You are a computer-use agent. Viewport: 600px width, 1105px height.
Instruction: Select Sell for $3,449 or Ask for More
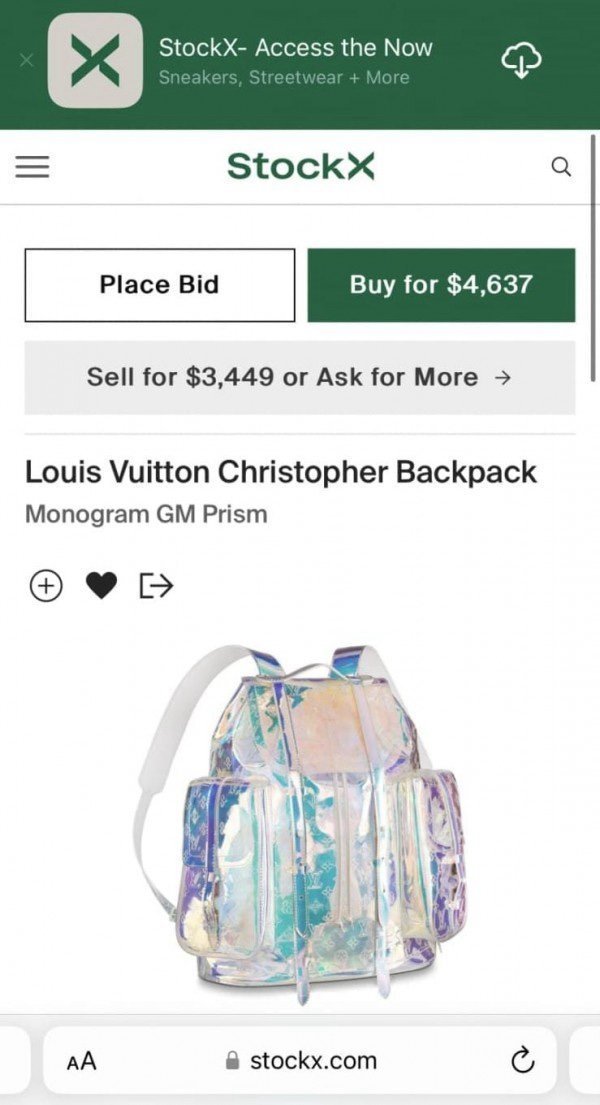pyautogui.click(x=299, y=377)
